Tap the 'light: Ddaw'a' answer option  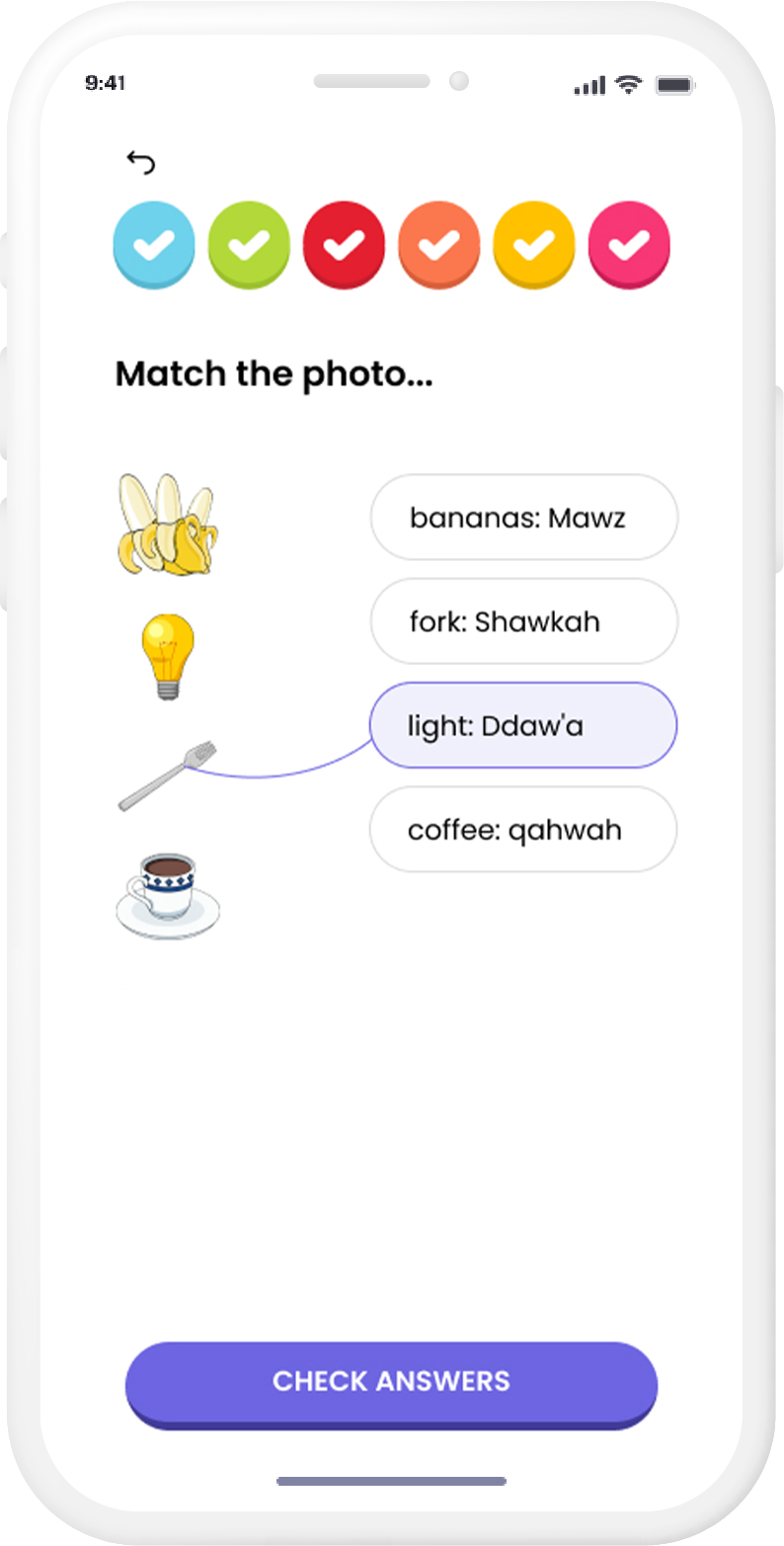(523, 726)
